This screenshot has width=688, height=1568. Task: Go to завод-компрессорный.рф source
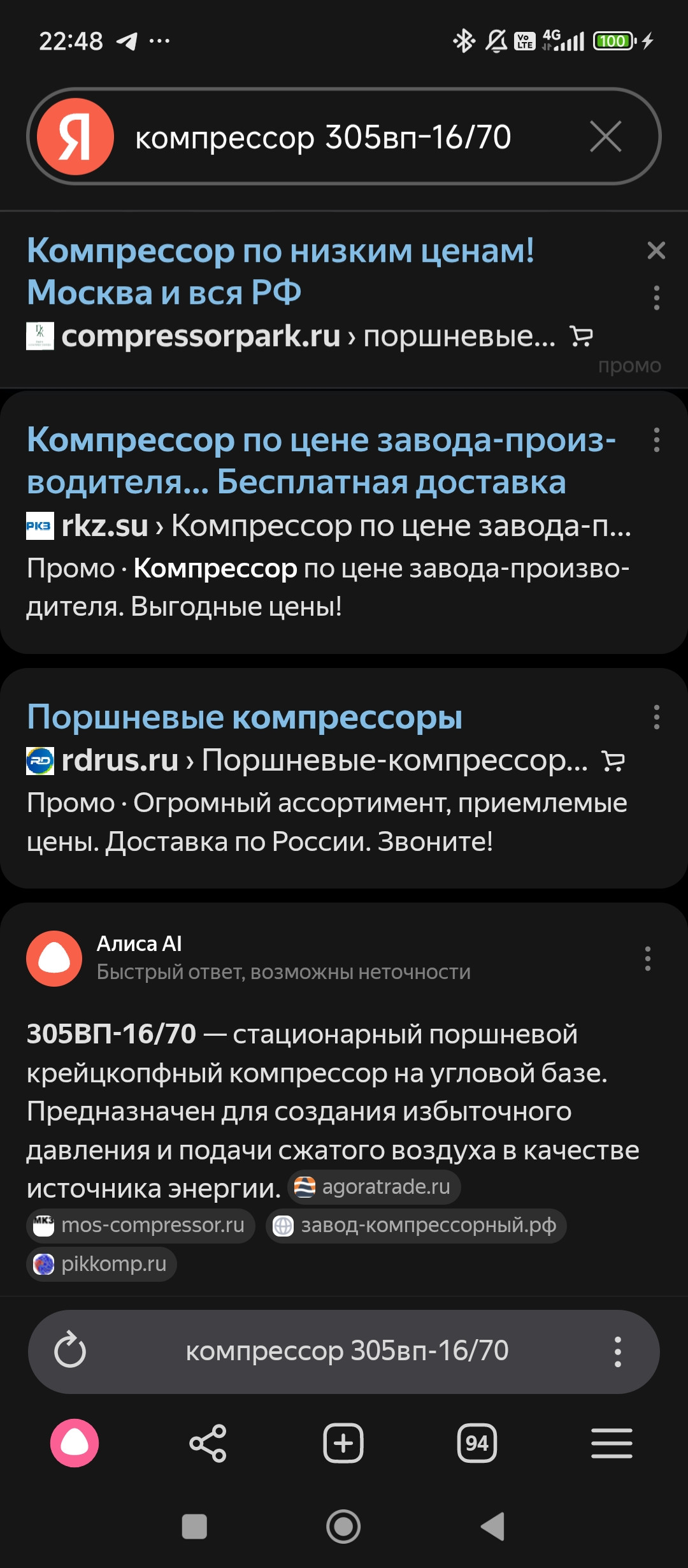[416, 1225]
